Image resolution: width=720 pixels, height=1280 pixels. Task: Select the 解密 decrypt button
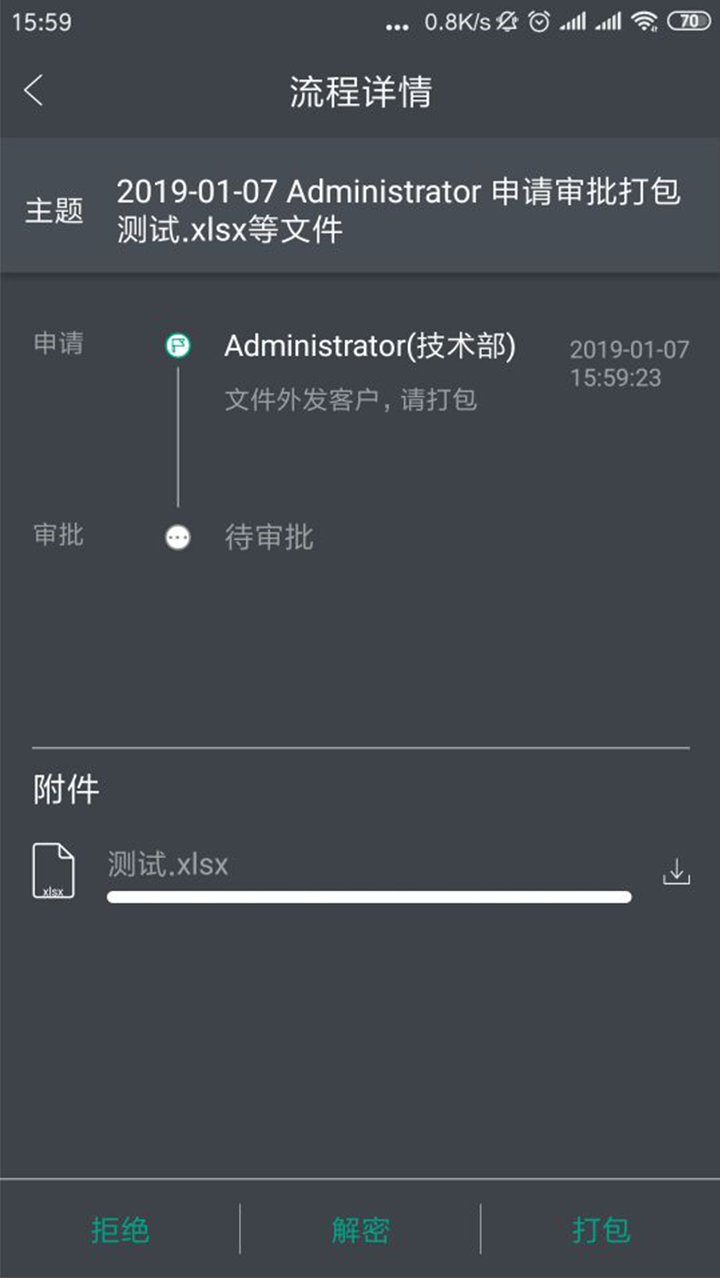360,1231
